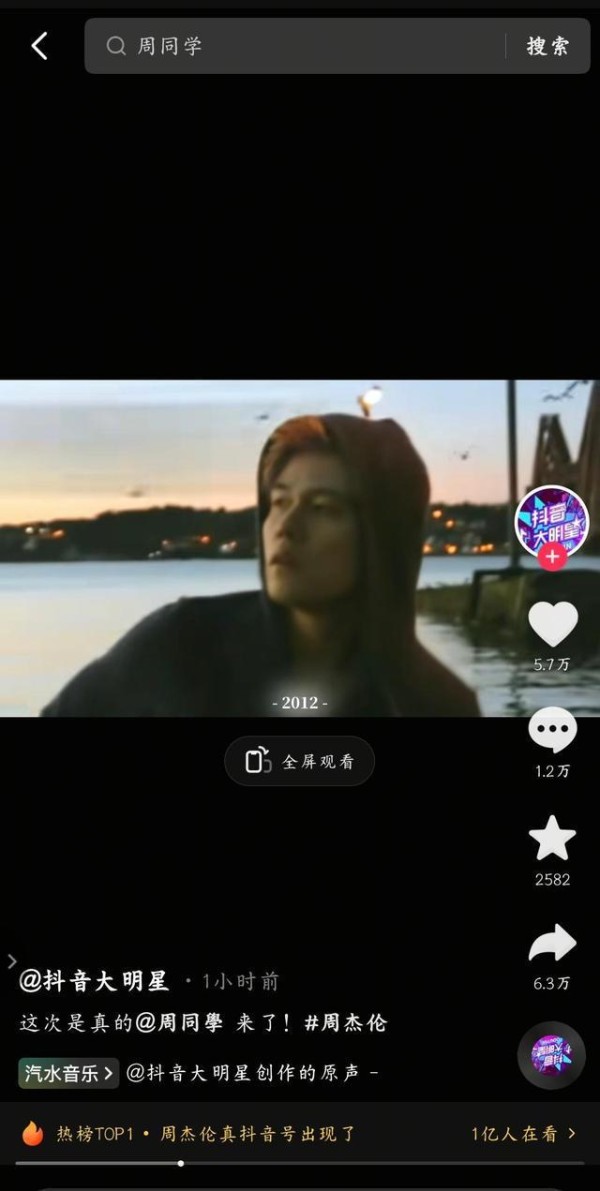Image resolution: width=600 pixels, height=1191 pixels.
Task: Add video to favorites with star
Action: point(553,838)
